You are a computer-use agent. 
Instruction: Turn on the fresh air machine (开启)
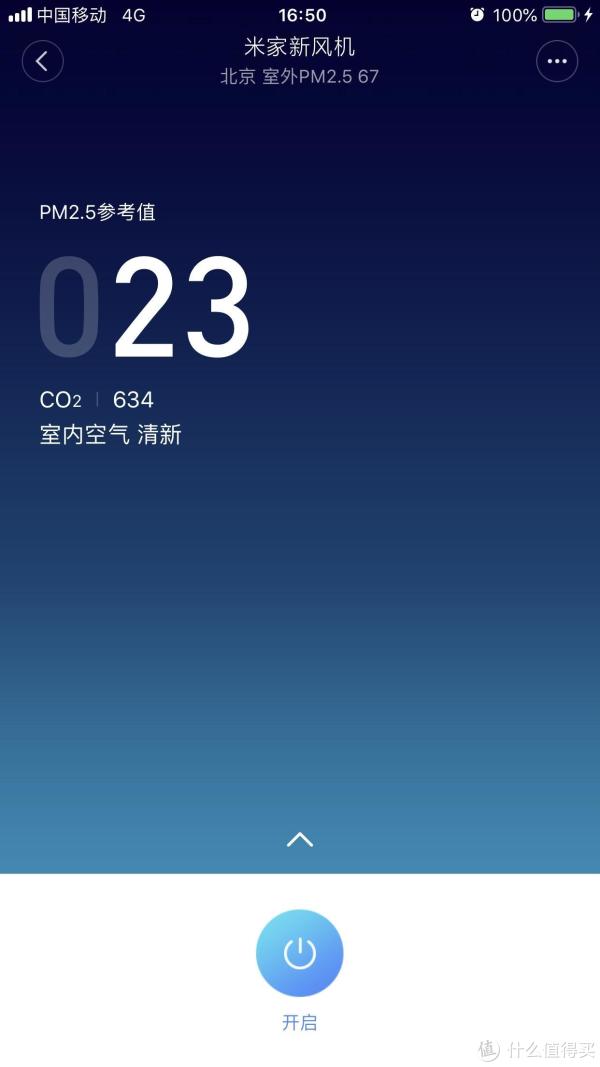[x=300, y=953]
